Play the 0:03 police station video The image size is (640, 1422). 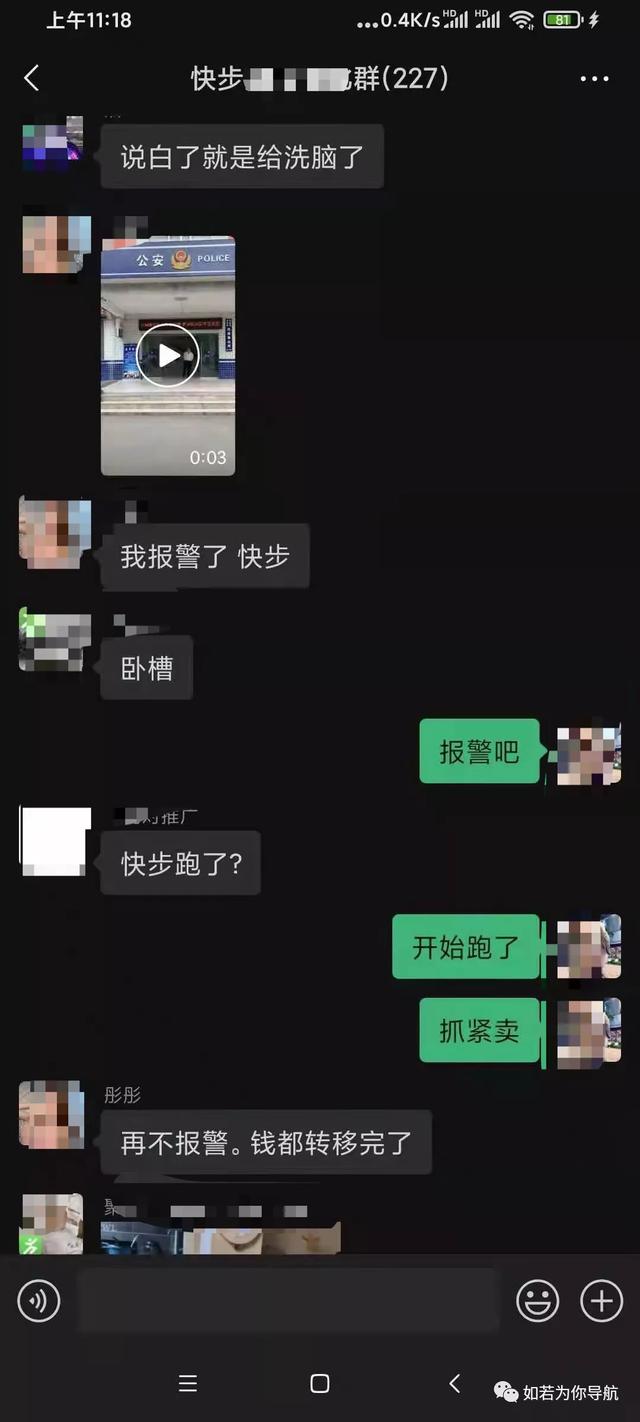point(168,355)
